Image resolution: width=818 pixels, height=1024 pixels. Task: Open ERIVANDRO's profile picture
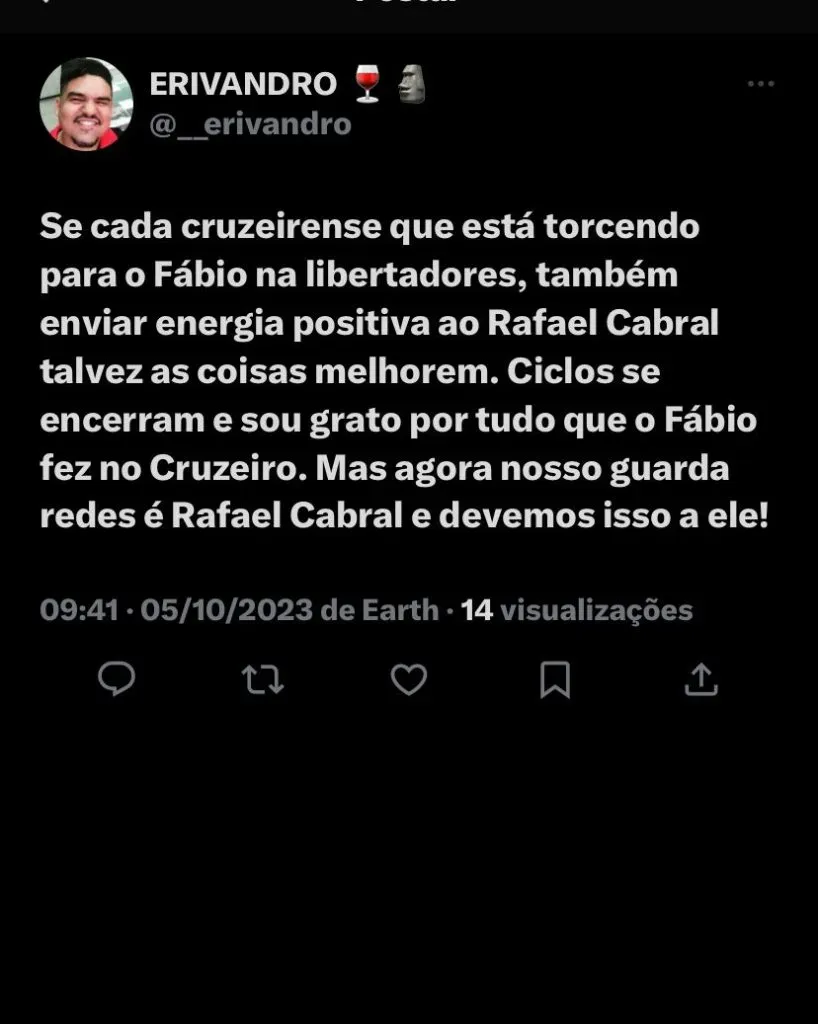[86, 104]
